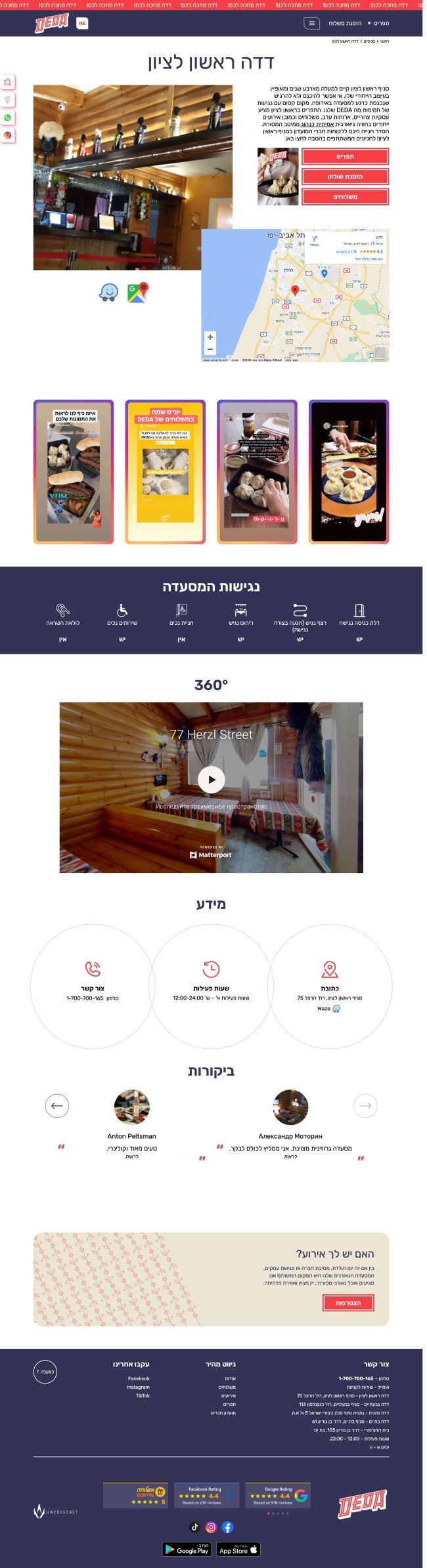This screenshot has width=427, height=1568.
Task: Open navigation with Waze icon
Action: pos(109,292)
